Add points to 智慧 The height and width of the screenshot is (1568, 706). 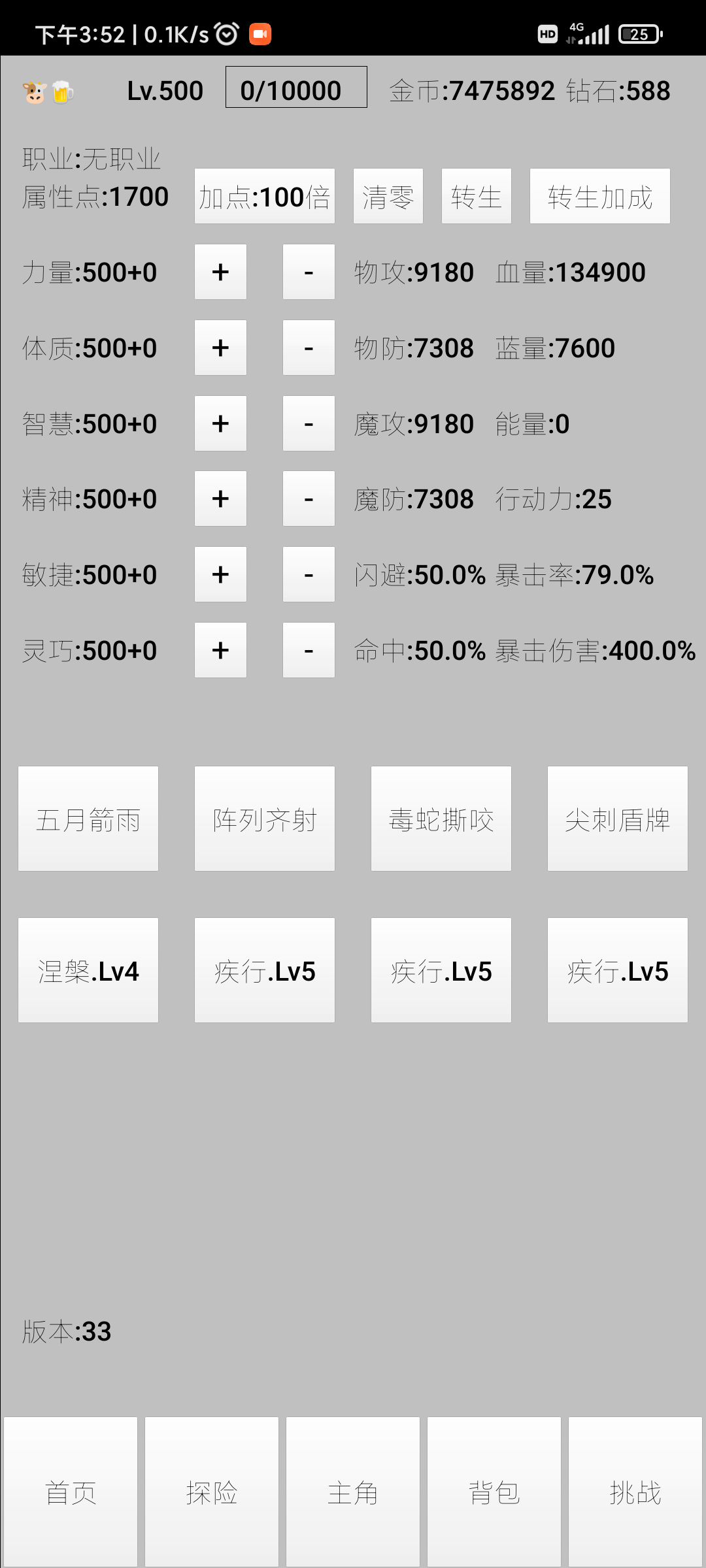pos(220,423)
